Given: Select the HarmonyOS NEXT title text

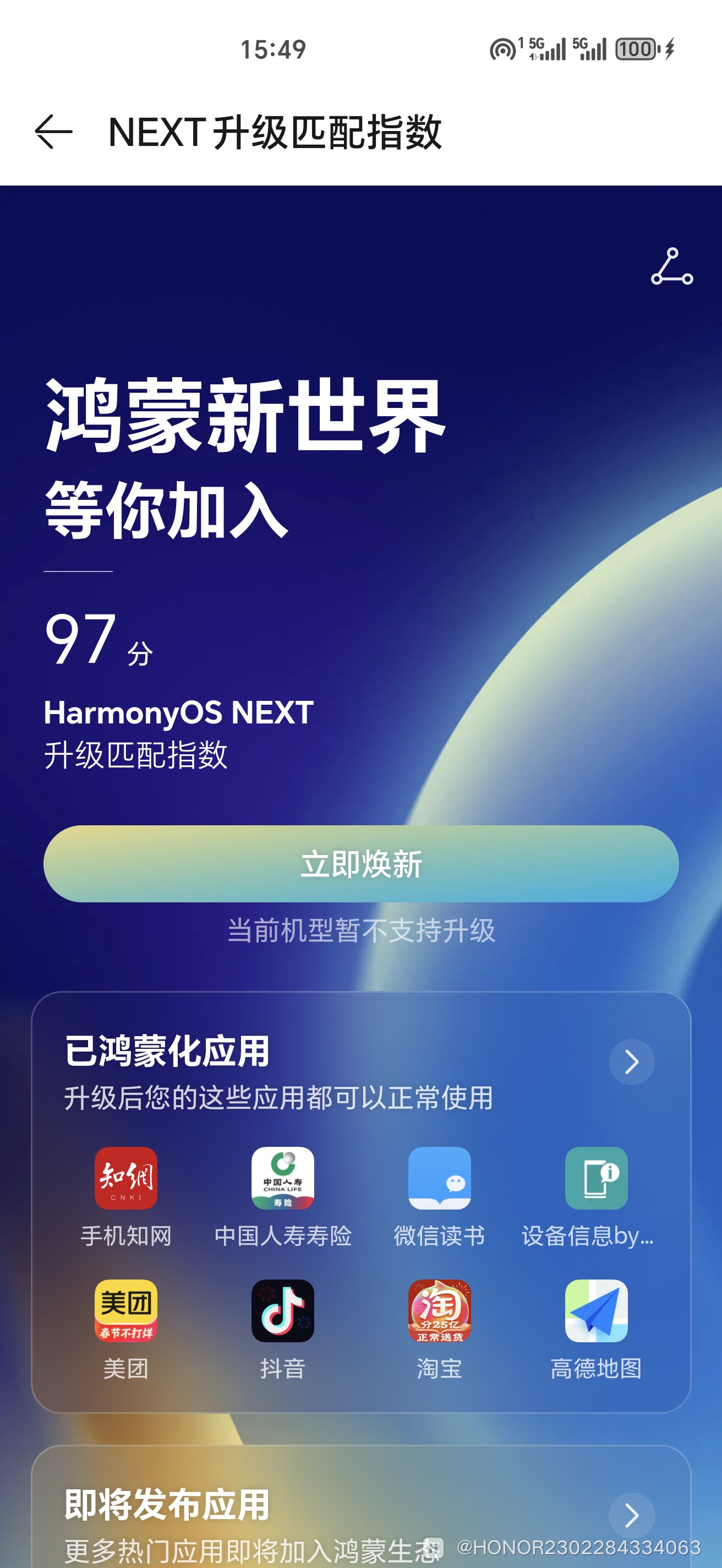Looking at the screenshot, I should point(179,714).
